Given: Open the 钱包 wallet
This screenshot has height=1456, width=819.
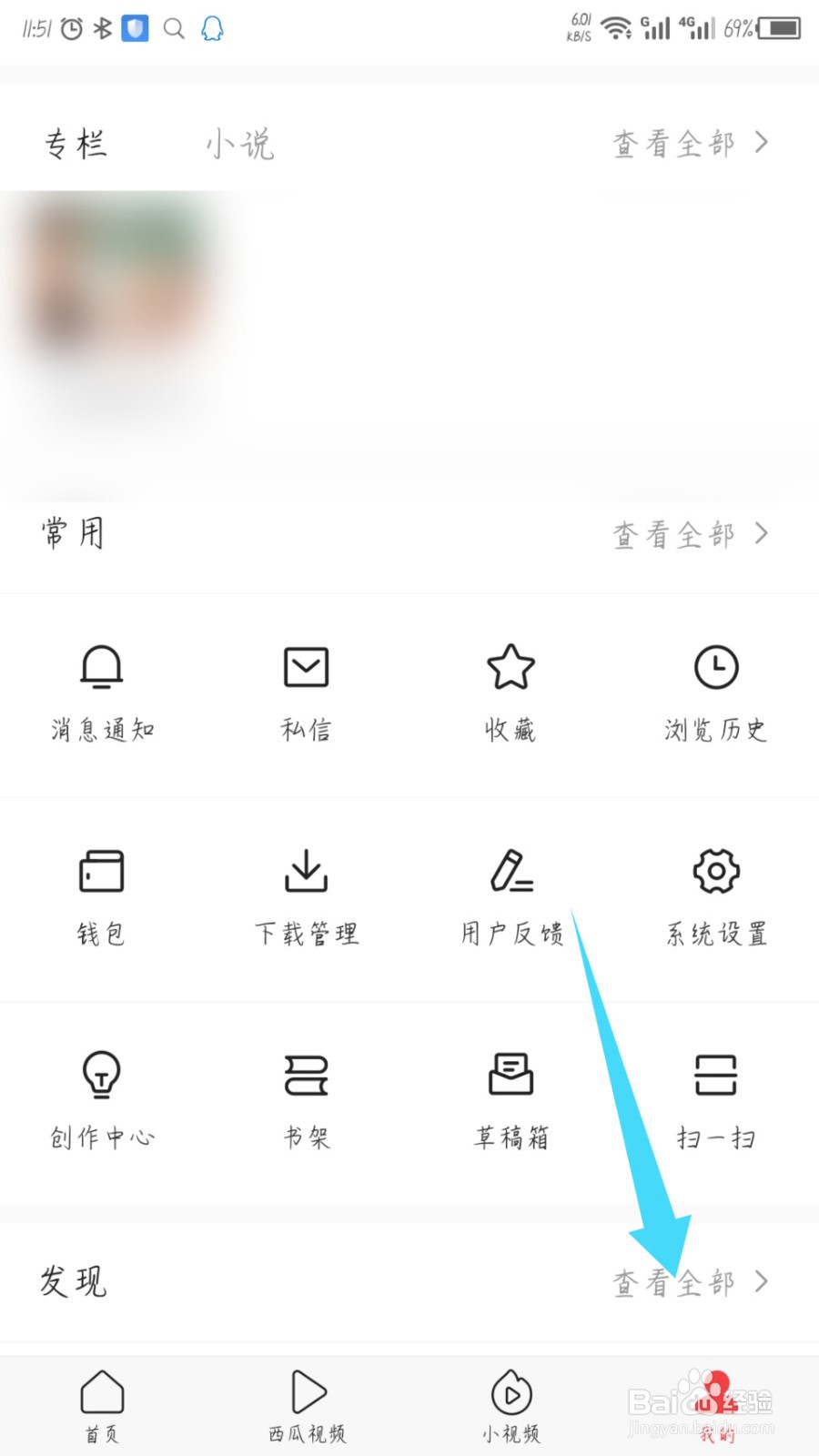Looking at the screenshot, I should point(101,896).
